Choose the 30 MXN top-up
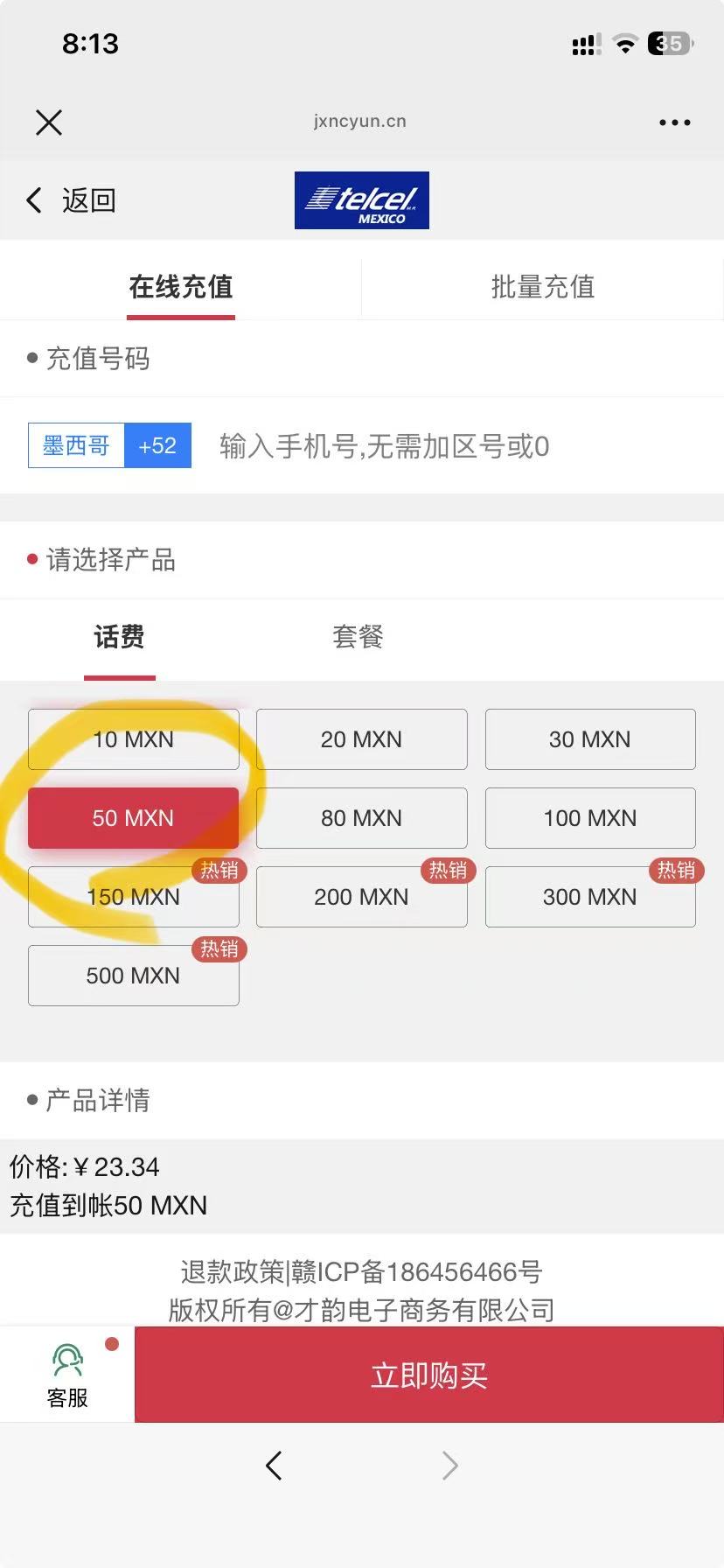This screenshot has width=724, height=1568. coord(590,739)
